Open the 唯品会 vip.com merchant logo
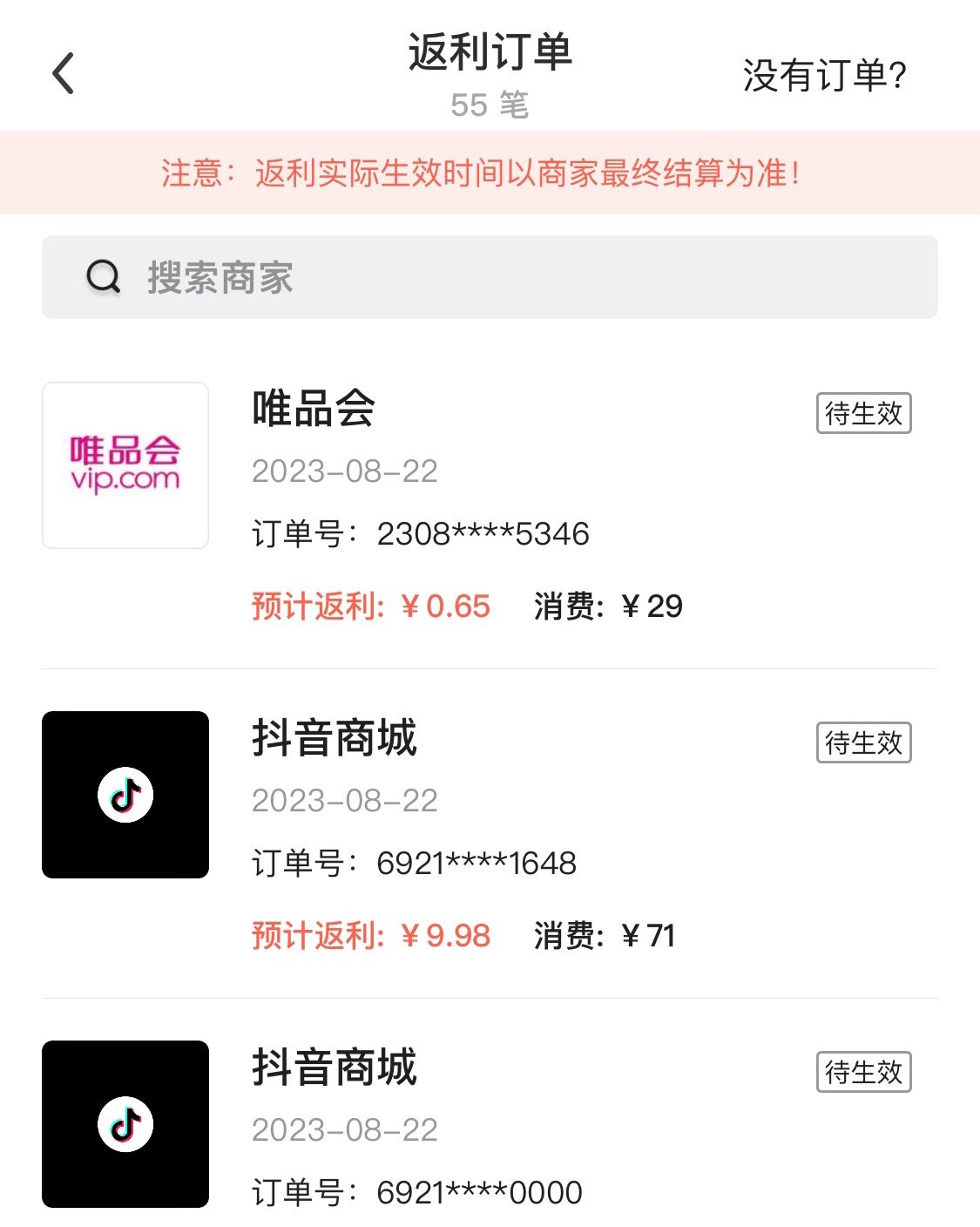Image resolution: width=980 pixels, height=1227 pixels. coord(125,464)
